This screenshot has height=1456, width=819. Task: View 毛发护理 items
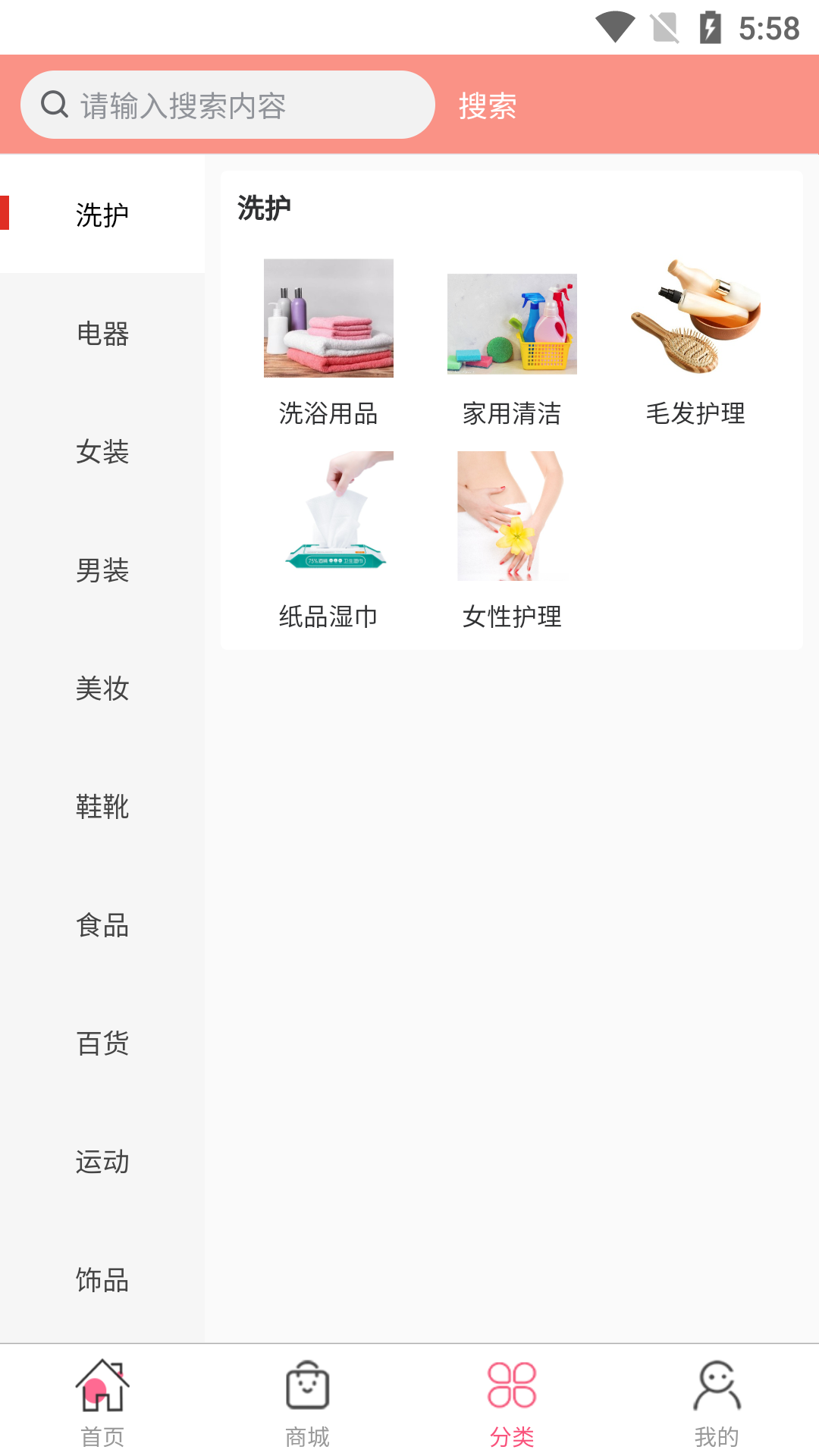pos(695,341)
